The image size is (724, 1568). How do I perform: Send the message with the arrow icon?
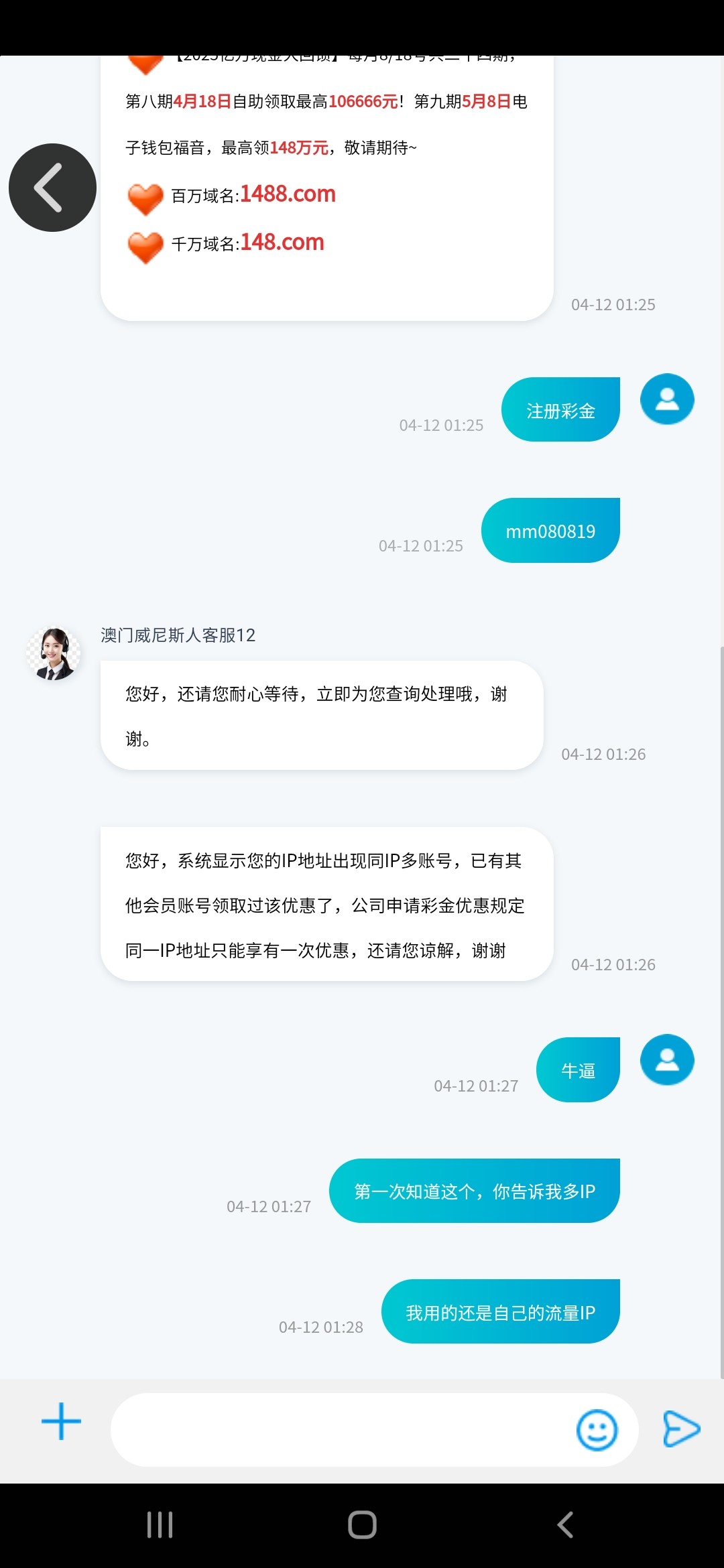pos(681,1429)
